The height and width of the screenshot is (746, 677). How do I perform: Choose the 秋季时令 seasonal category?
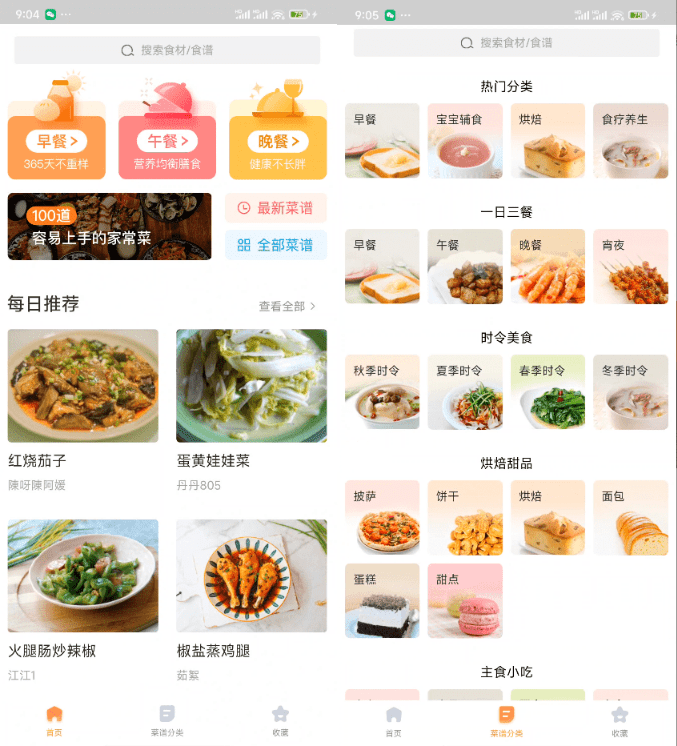pyautogui.click(x=382, y=392)
